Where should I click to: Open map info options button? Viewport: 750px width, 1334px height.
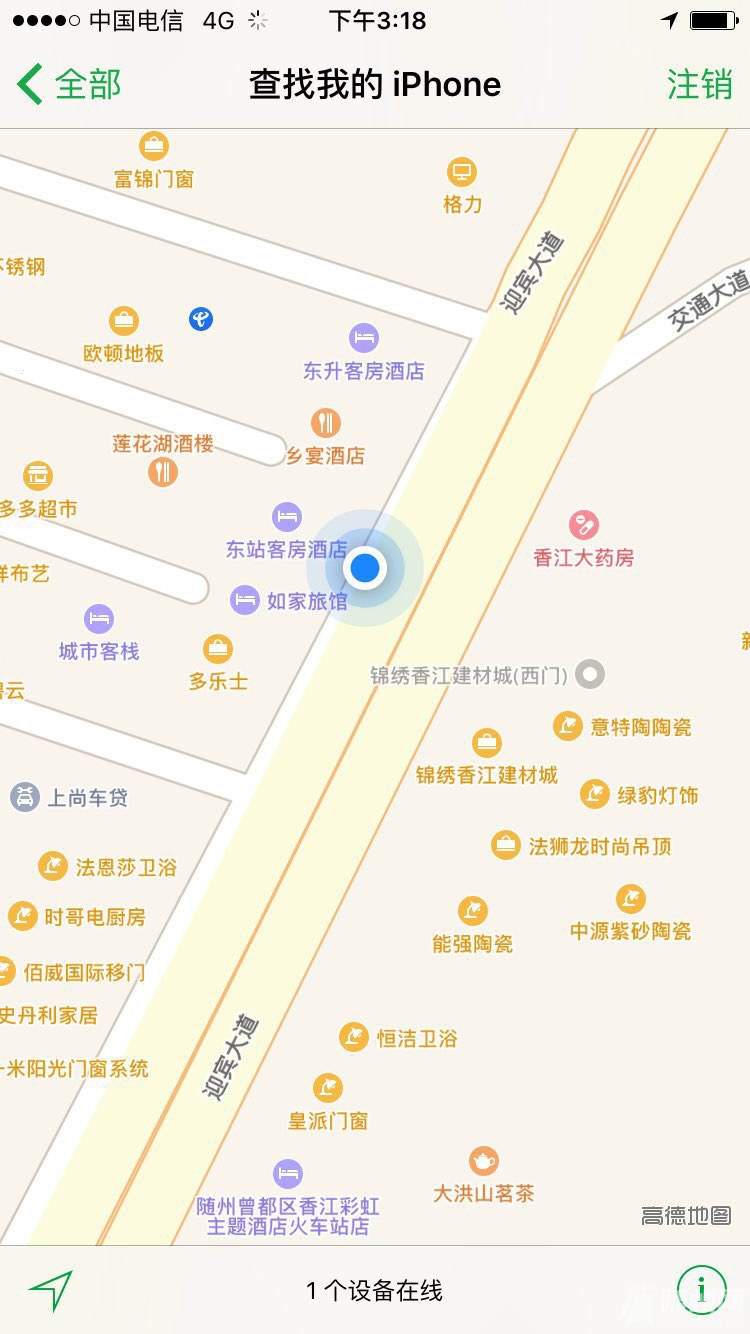tap(701, 1290)
